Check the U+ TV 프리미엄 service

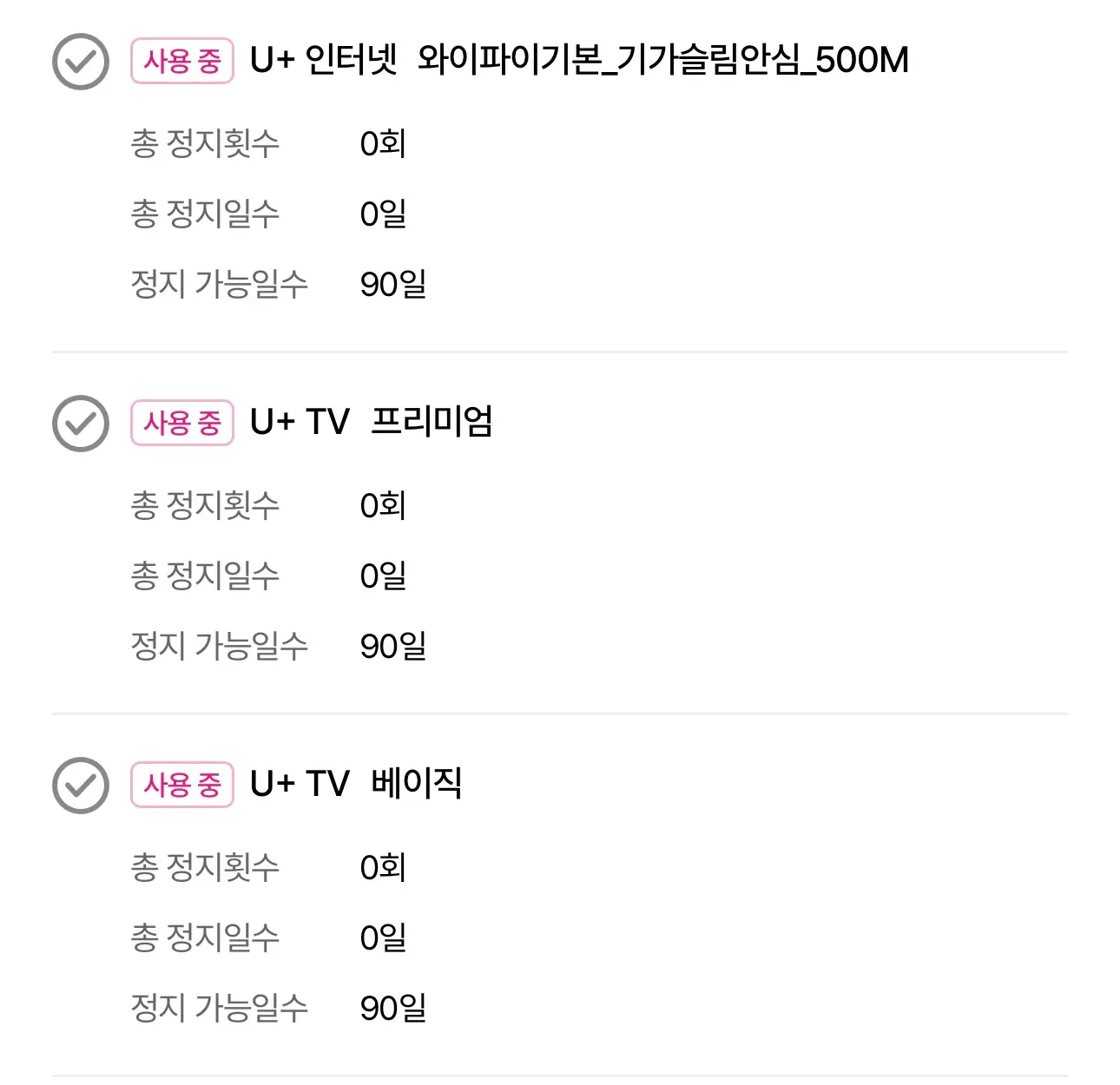pyautogui.click(x=81, y=424)
